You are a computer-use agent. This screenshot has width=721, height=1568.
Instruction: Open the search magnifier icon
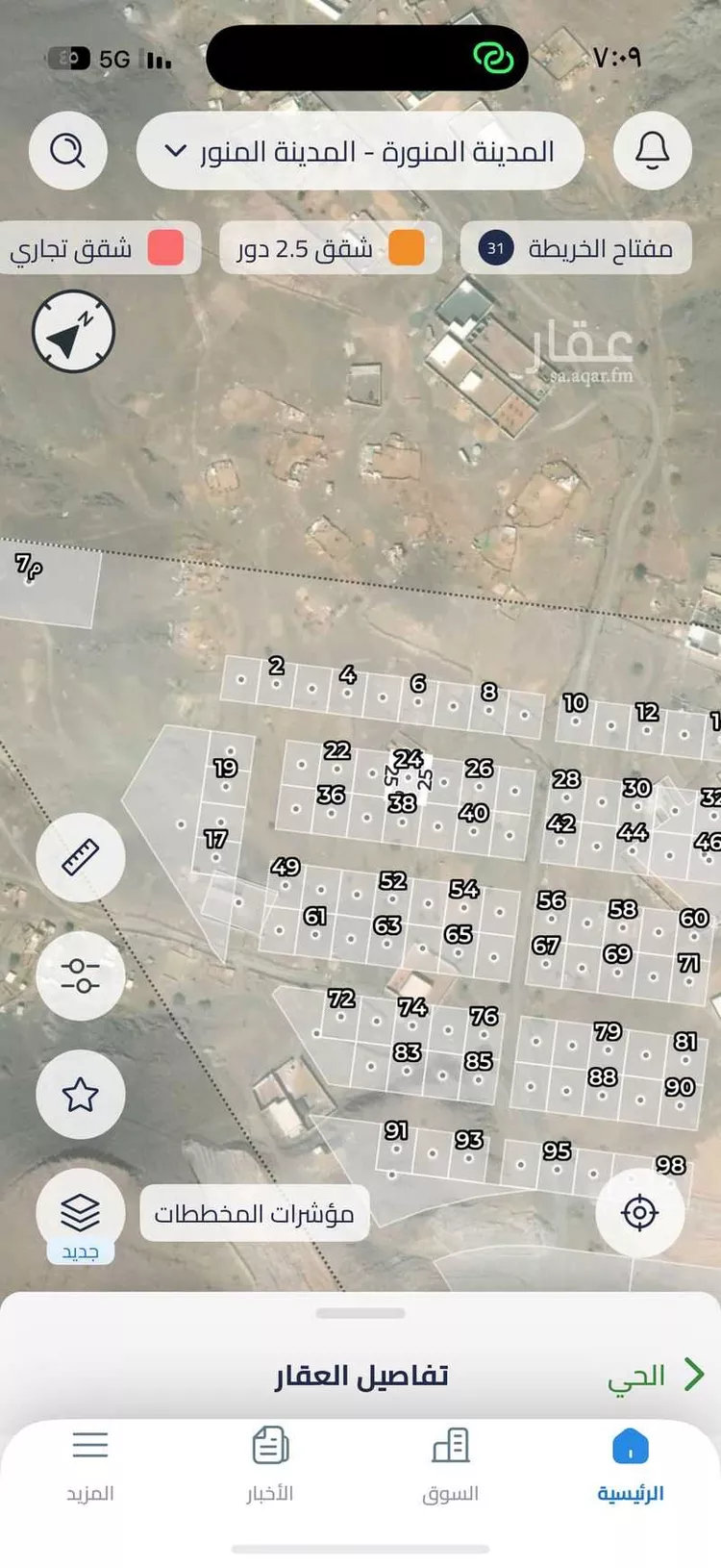tap(67, 150)
